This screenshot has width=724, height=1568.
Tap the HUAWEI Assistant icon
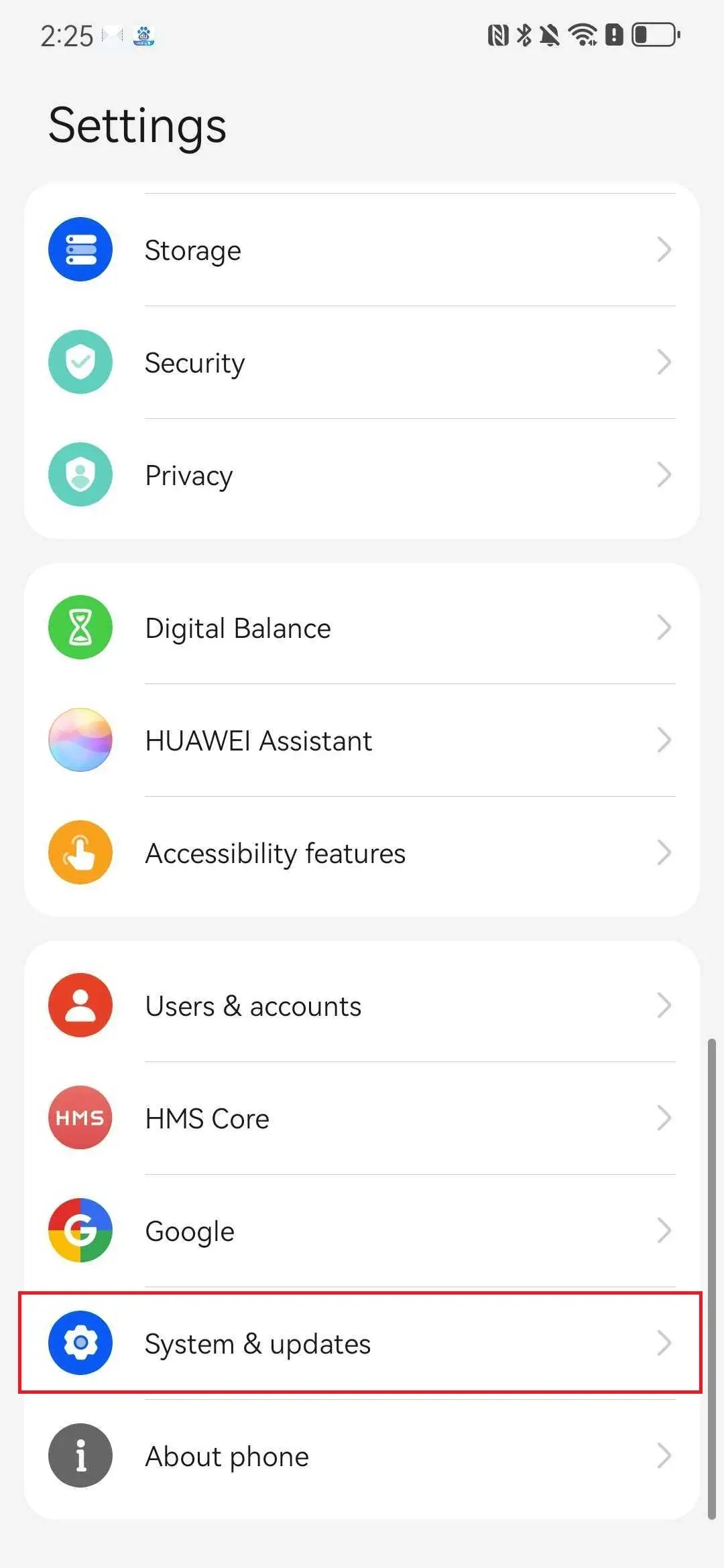point(80,739)
